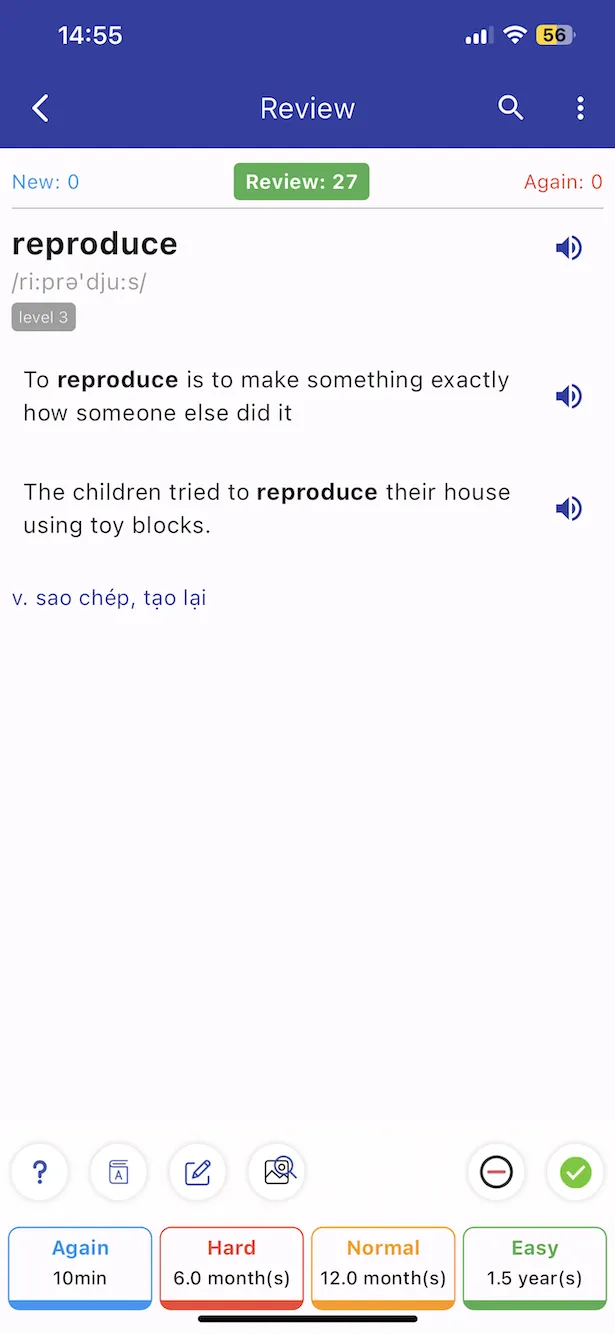The height and width of the screenshot is (1334, 615).
Task: Search images for this word
Action: point(277,1171)
